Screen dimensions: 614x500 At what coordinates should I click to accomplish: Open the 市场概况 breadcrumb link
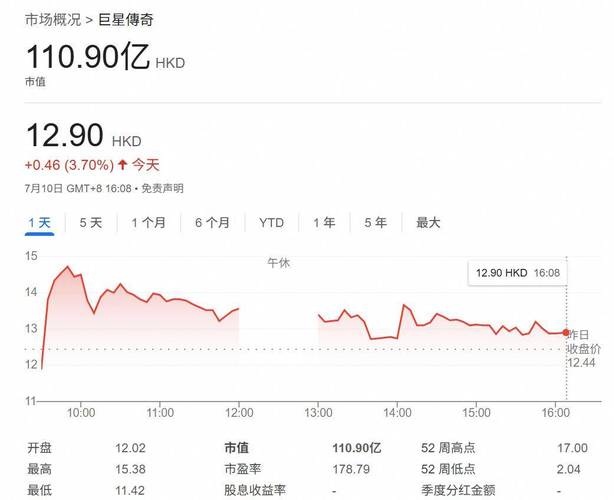(53, 19)
